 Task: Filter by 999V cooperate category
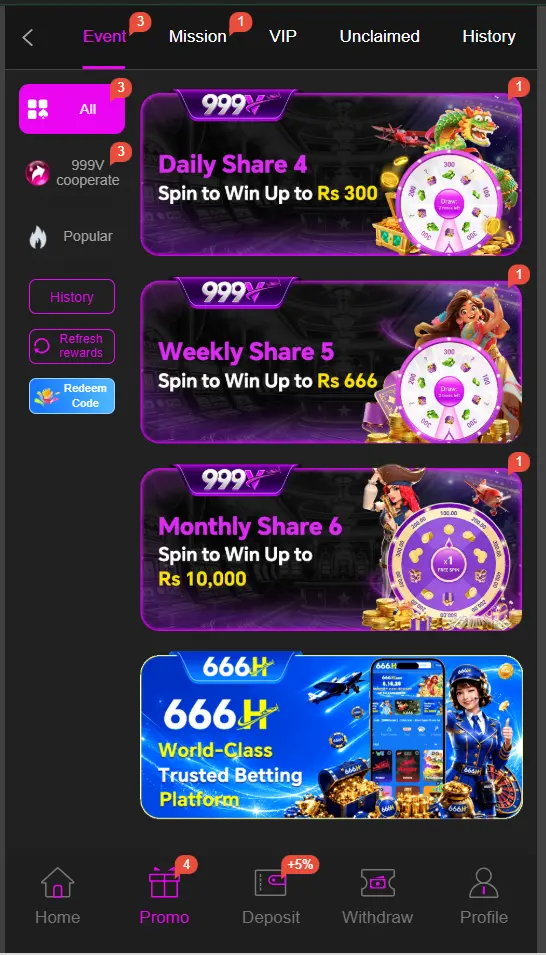[72, 173]
